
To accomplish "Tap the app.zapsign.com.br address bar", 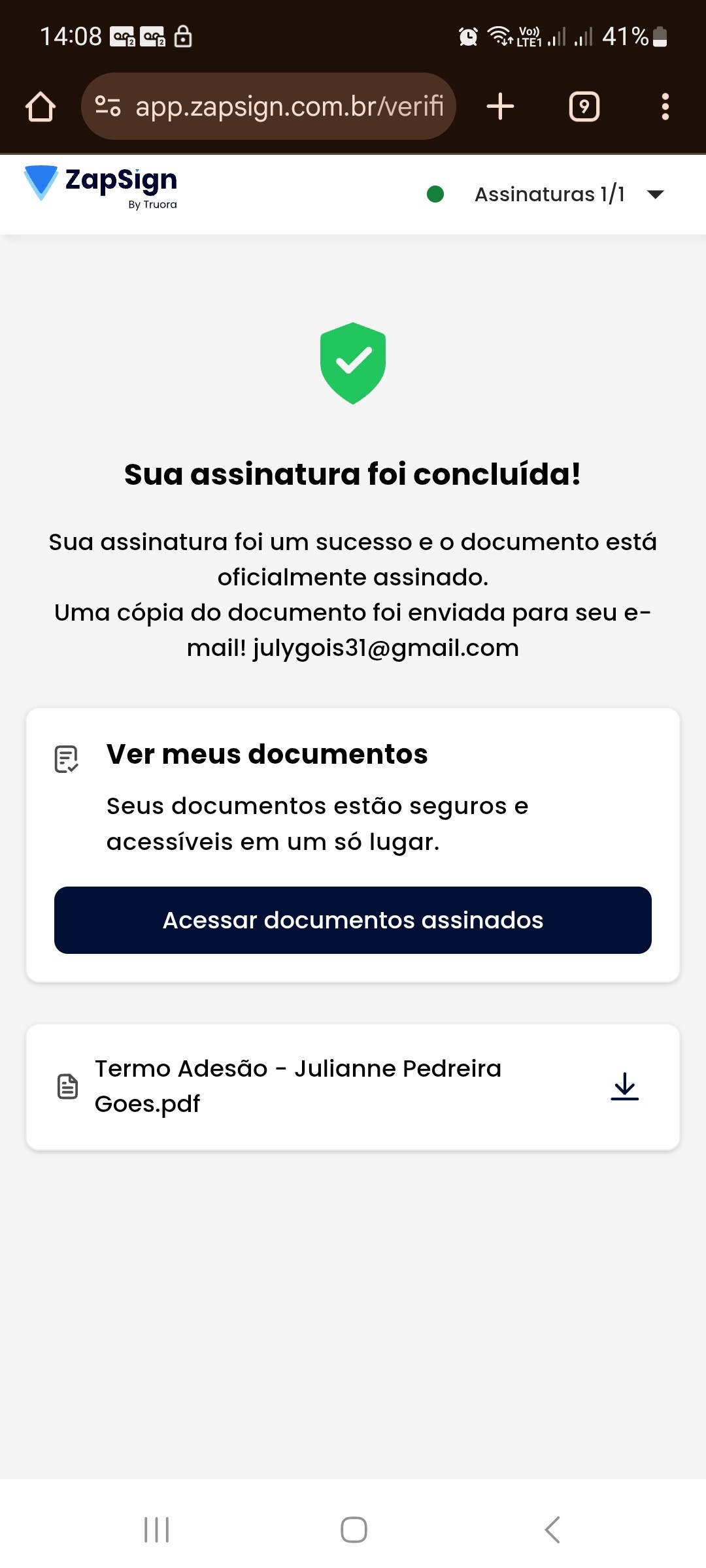I will pyautogui.click(x=289, y=106).
